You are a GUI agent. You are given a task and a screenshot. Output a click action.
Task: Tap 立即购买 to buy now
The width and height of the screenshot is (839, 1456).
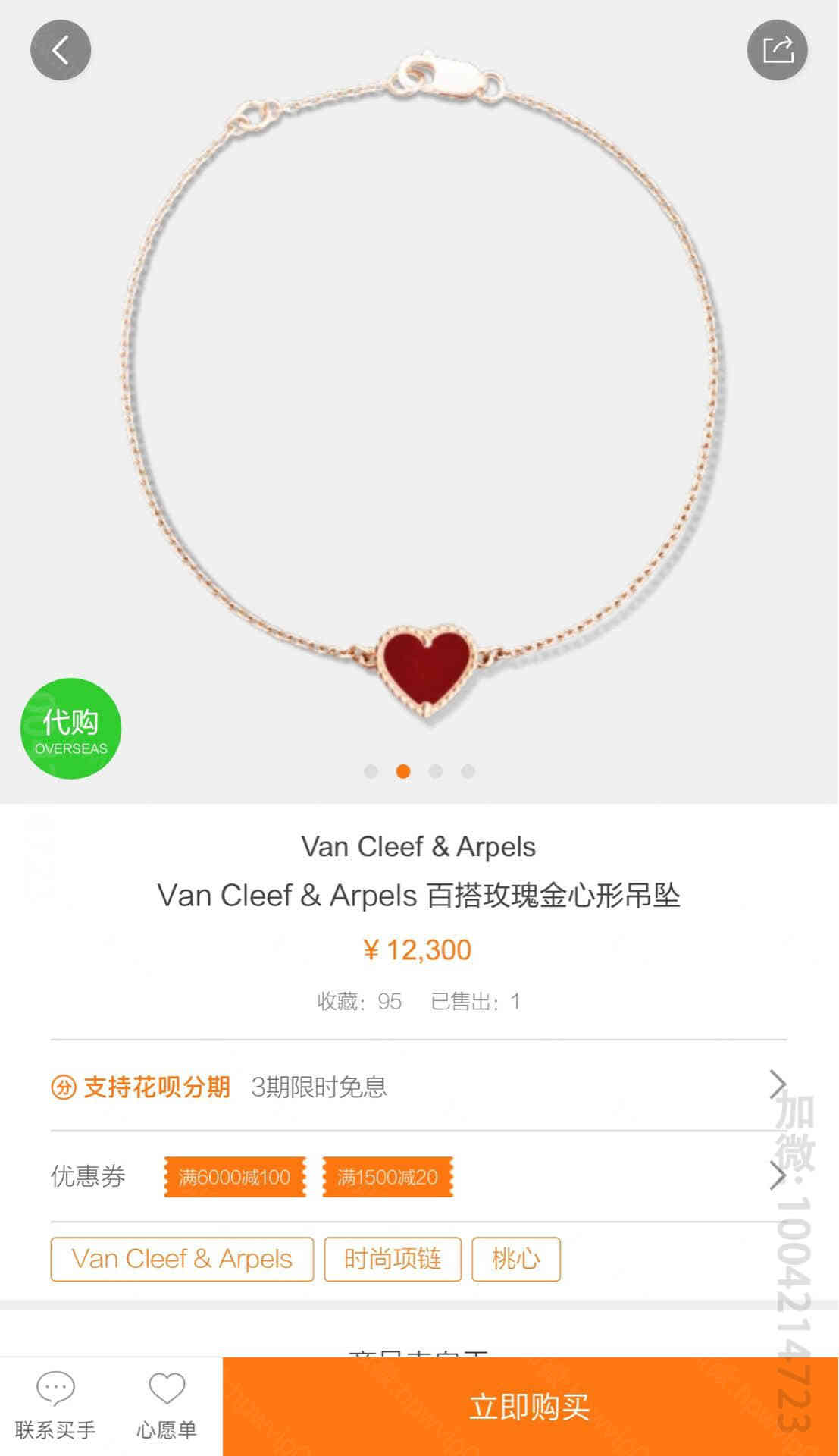pyautogui.click(x=530, y=1407)
